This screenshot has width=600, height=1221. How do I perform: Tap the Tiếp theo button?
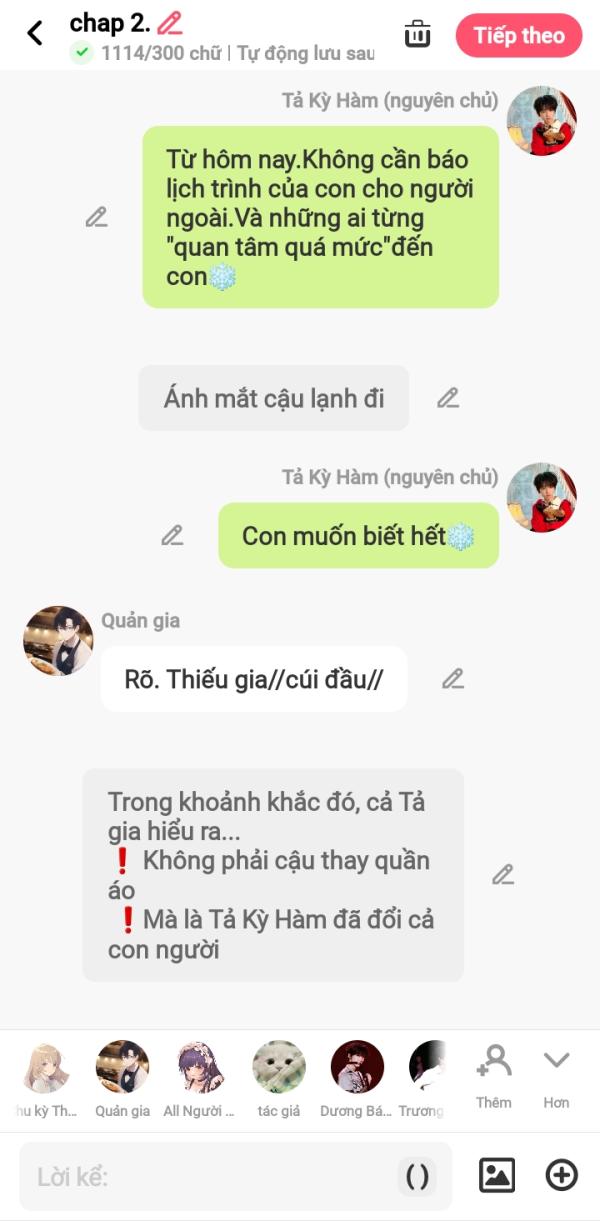tap(518, 36)
